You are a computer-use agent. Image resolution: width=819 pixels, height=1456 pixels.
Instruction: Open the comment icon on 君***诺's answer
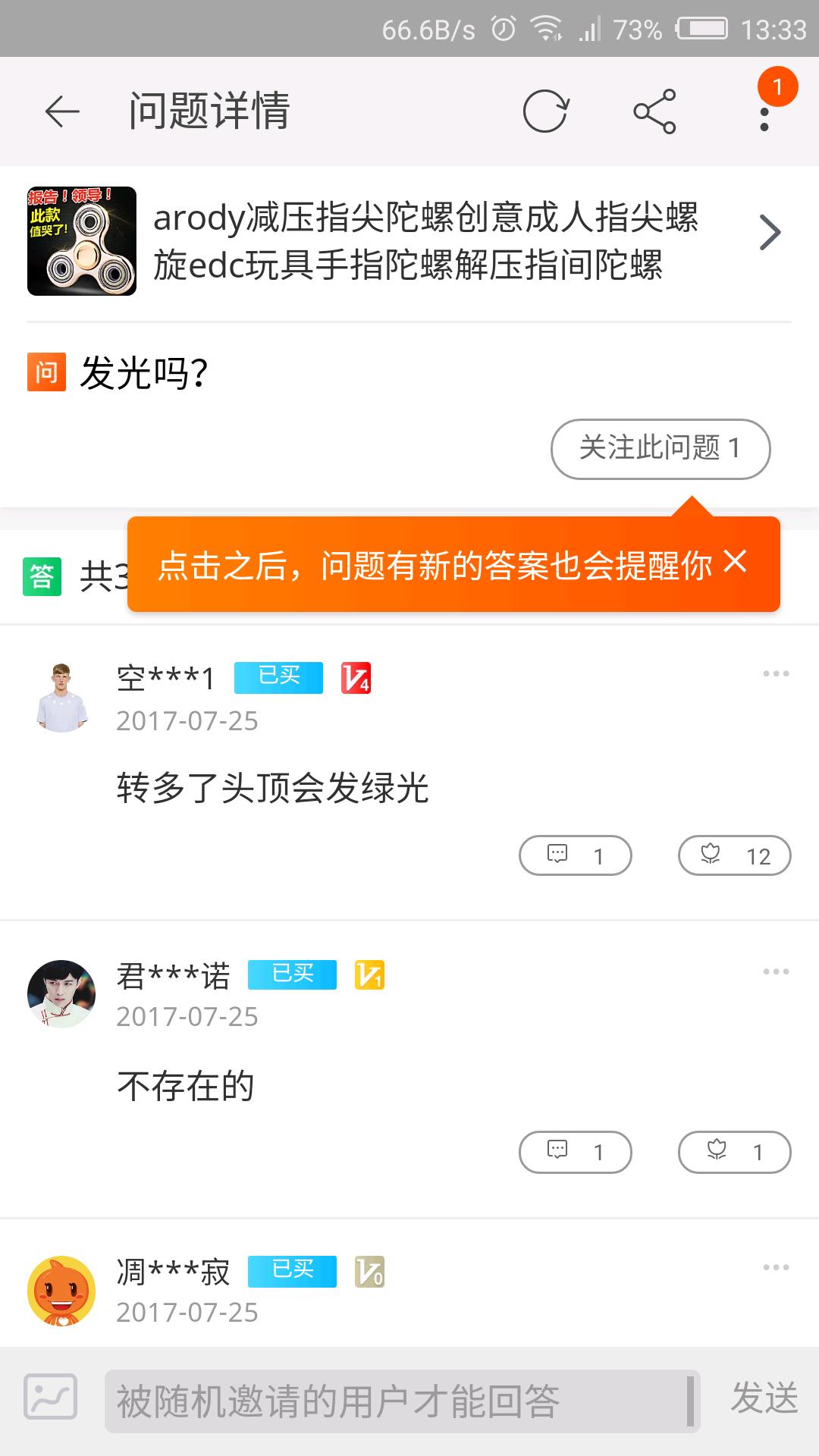coord(576,1152)
